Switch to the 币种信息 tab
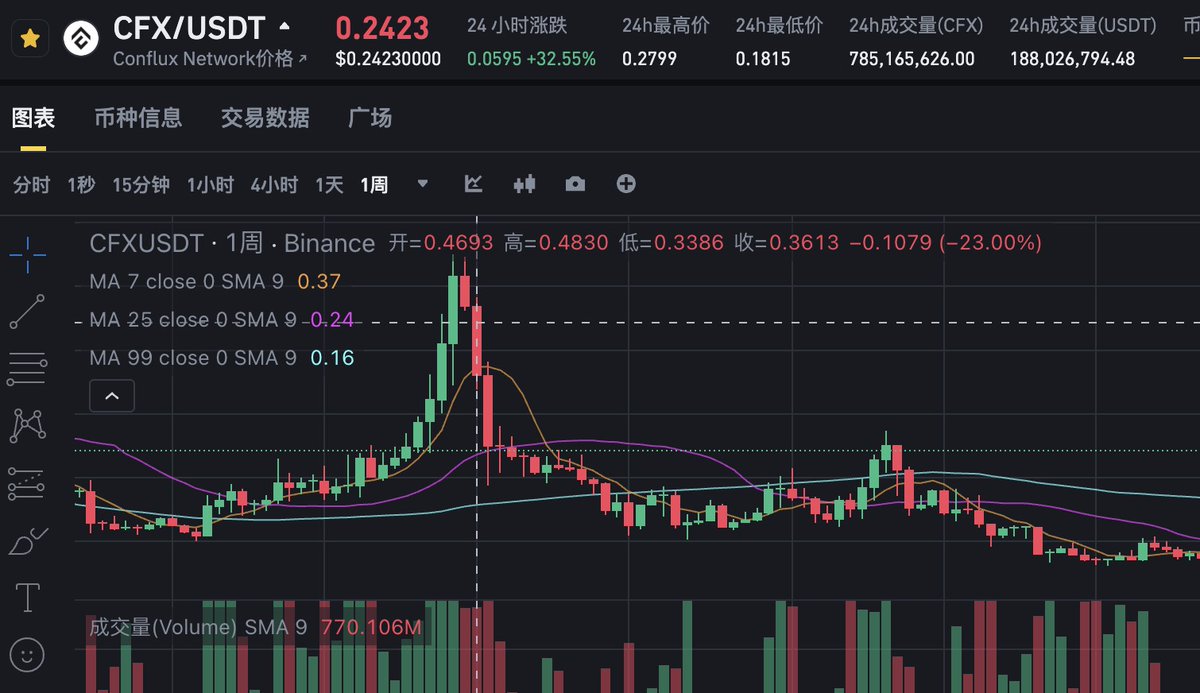The width and height of the screenshot is (1200, 693). coord(138,118)
